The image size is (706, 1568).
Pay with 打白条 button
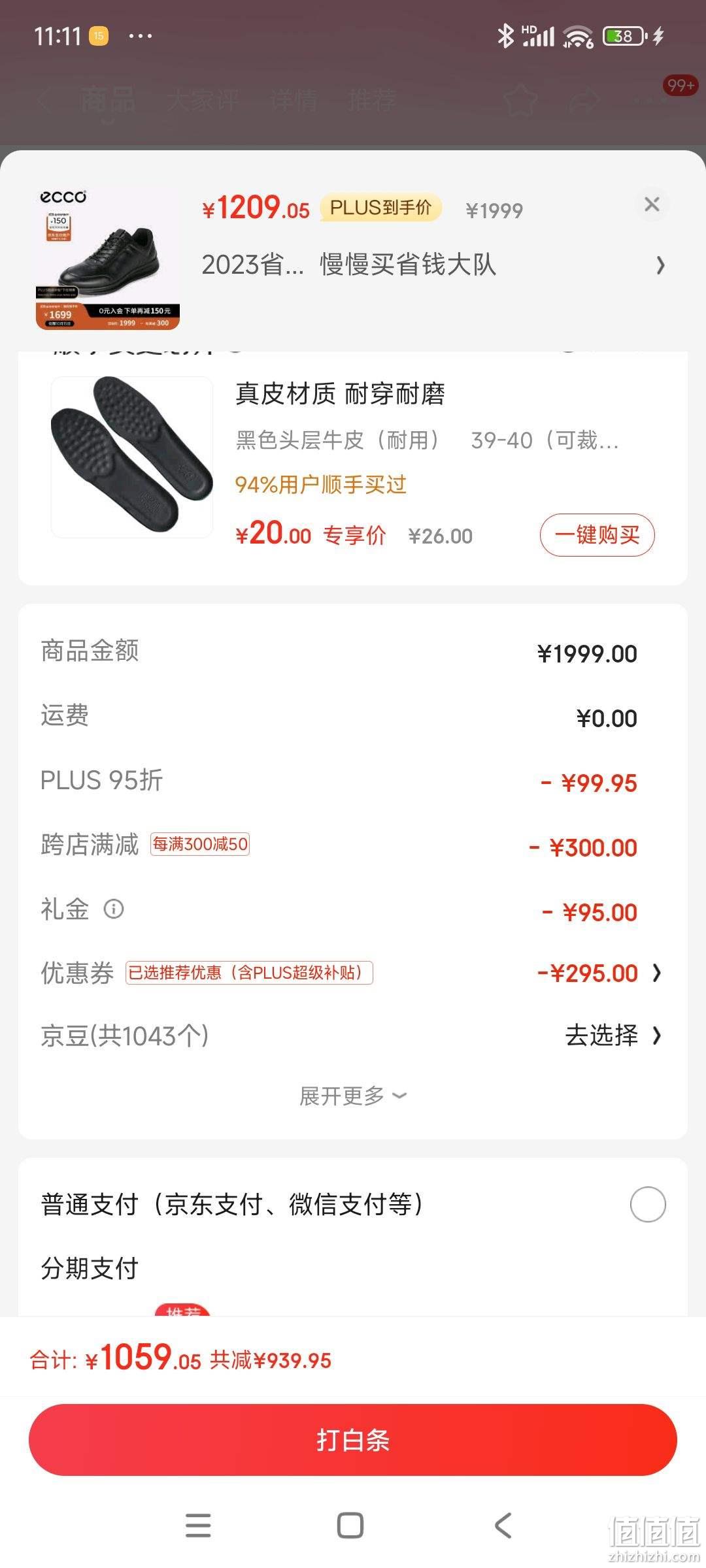(x=353, y=1440)
